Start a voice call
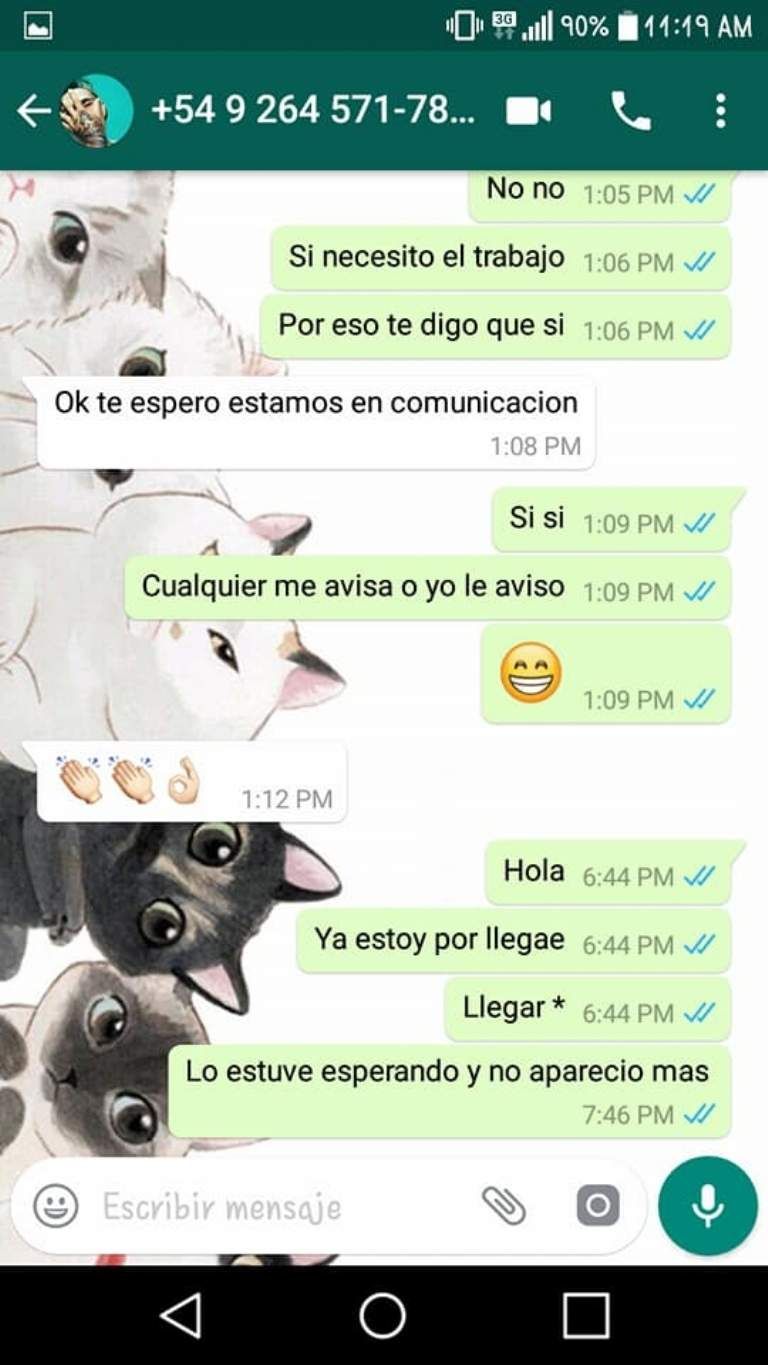768x1365 pixels. [630, 111]
